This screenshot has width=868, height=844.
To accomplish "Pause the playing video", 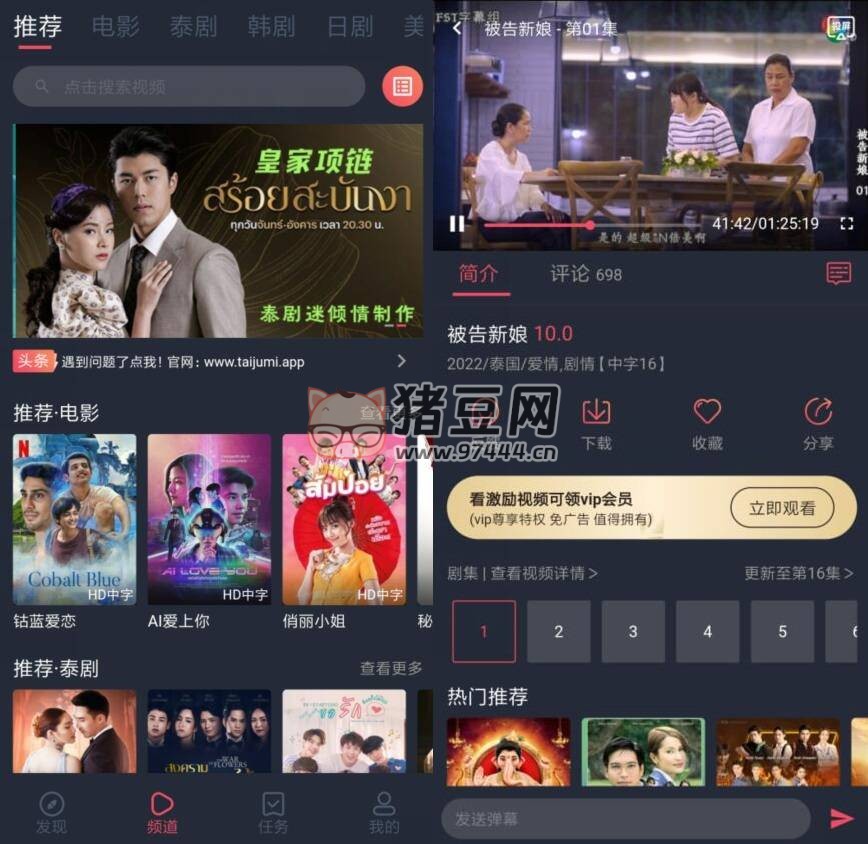I will 456,224.
